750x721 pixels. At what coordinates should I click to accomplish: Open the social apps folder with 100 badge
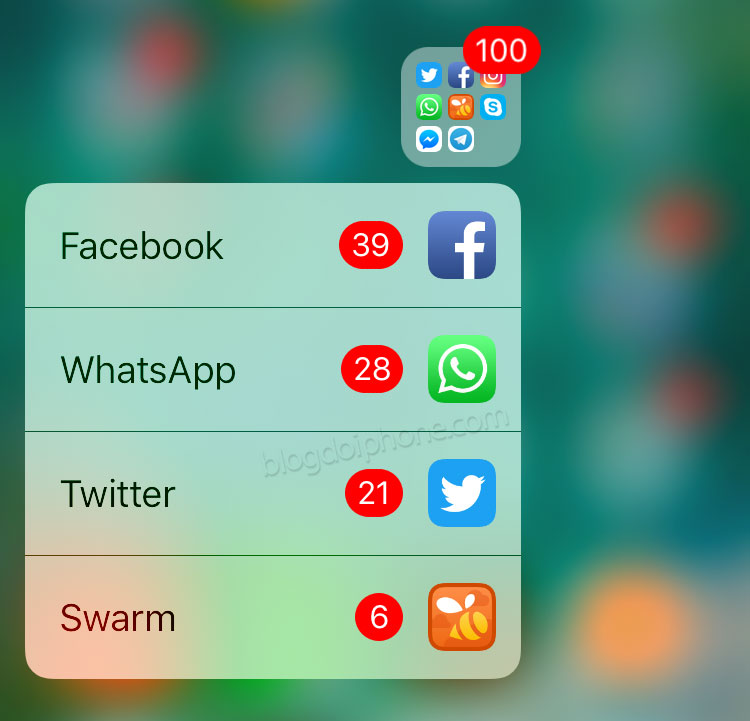coord(460,107)
